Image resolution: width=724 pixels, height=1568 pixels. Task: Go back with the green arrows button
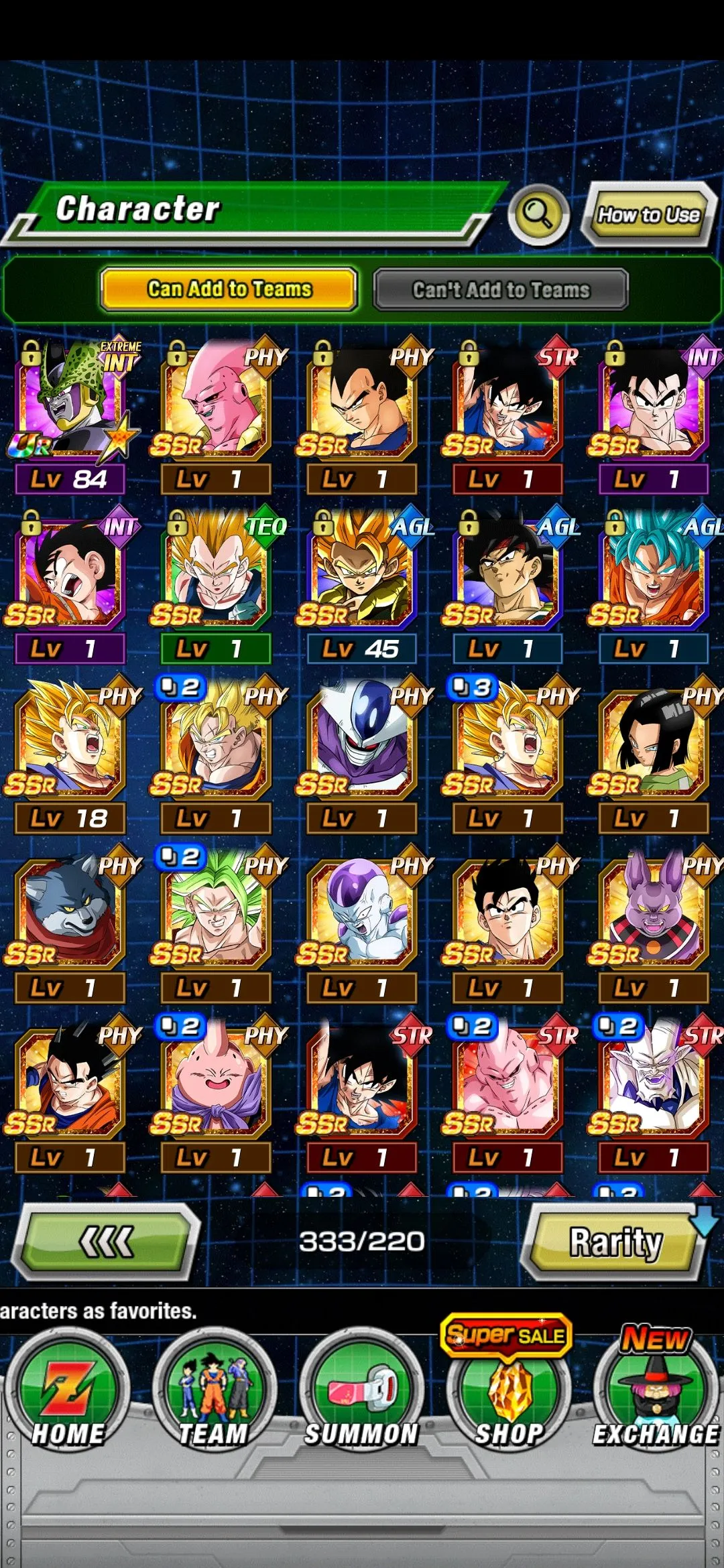pos(107,1242)
